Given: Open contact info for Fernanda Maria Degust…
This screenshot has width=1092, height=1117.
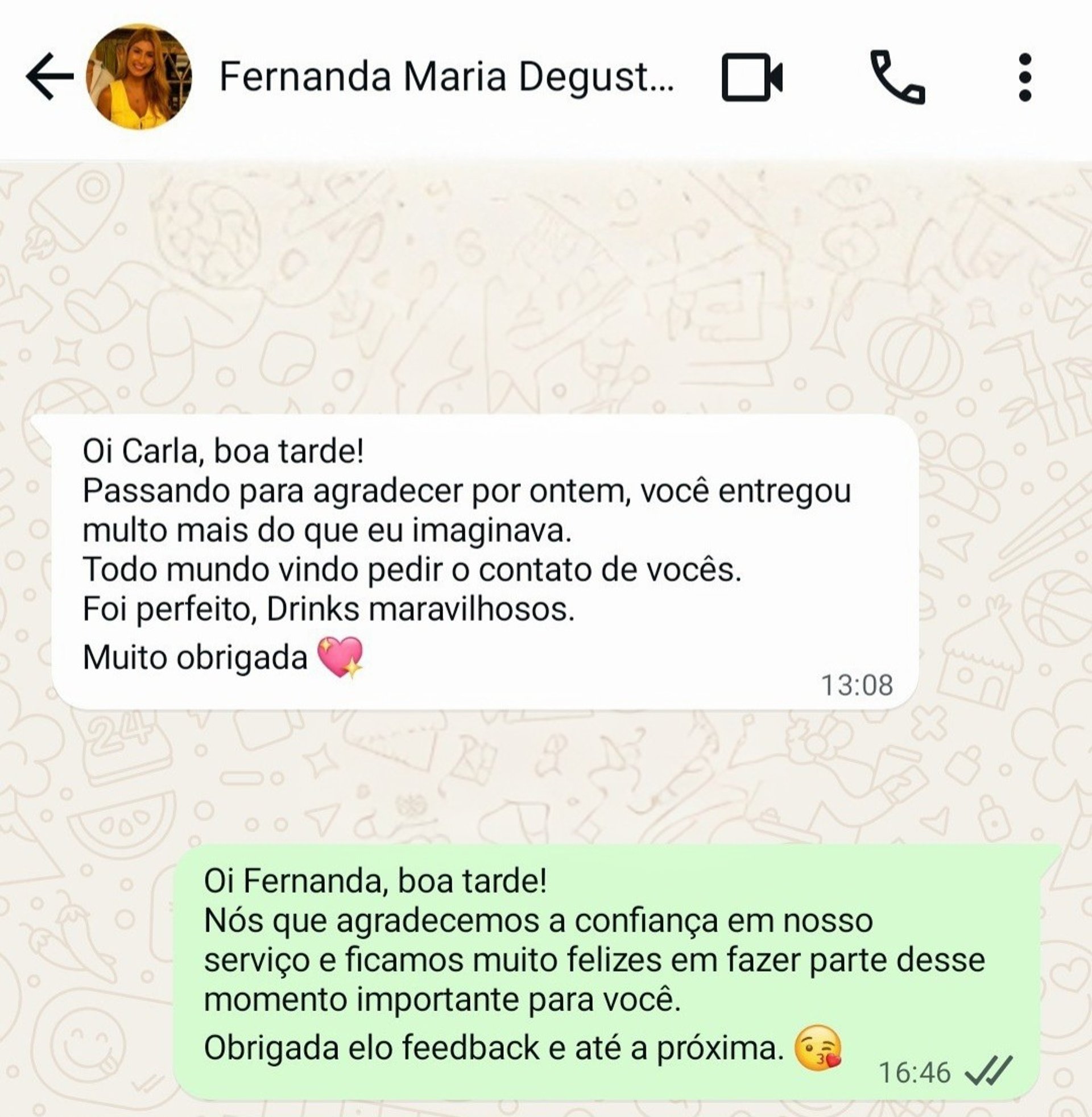Looking at the screenshot, I should [x=446, y=77].
